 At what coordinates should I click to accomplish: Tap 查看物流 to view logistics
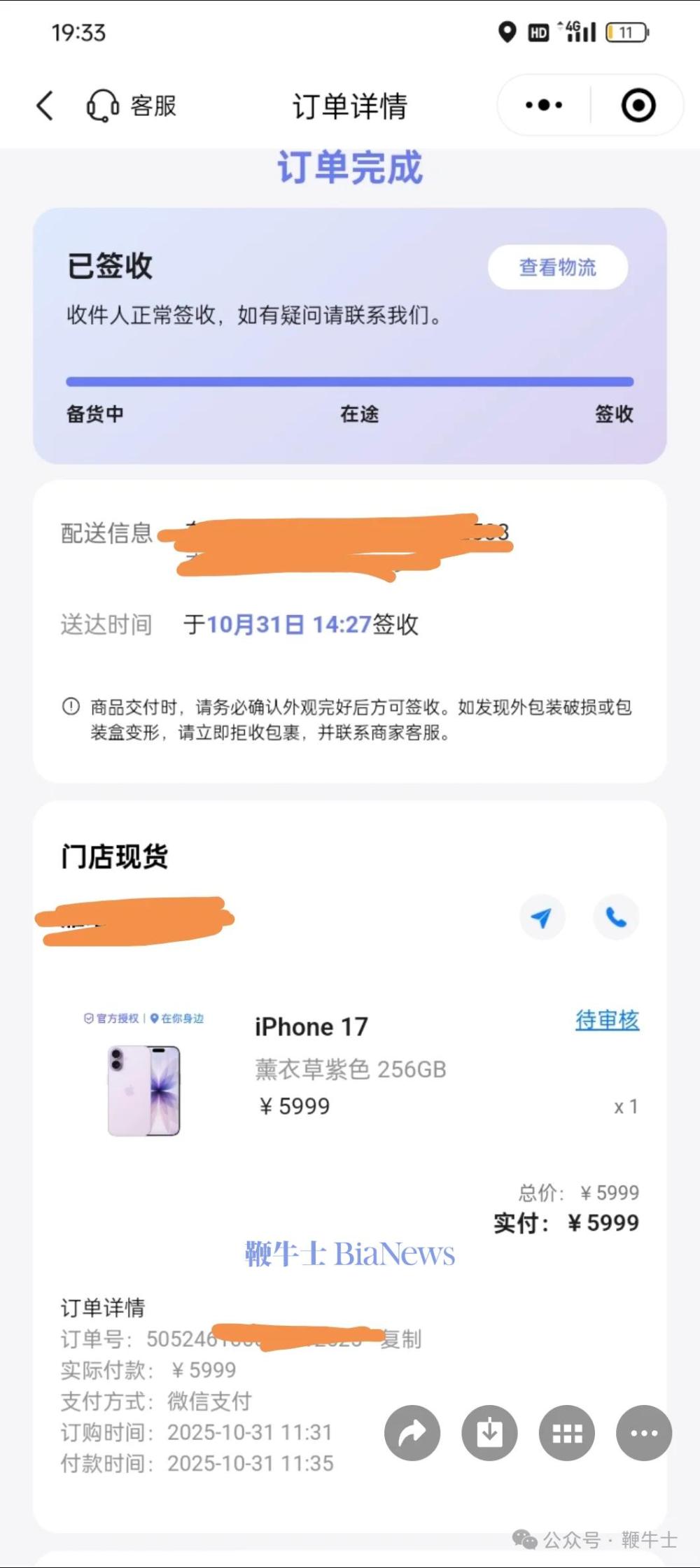click(557, 267)
